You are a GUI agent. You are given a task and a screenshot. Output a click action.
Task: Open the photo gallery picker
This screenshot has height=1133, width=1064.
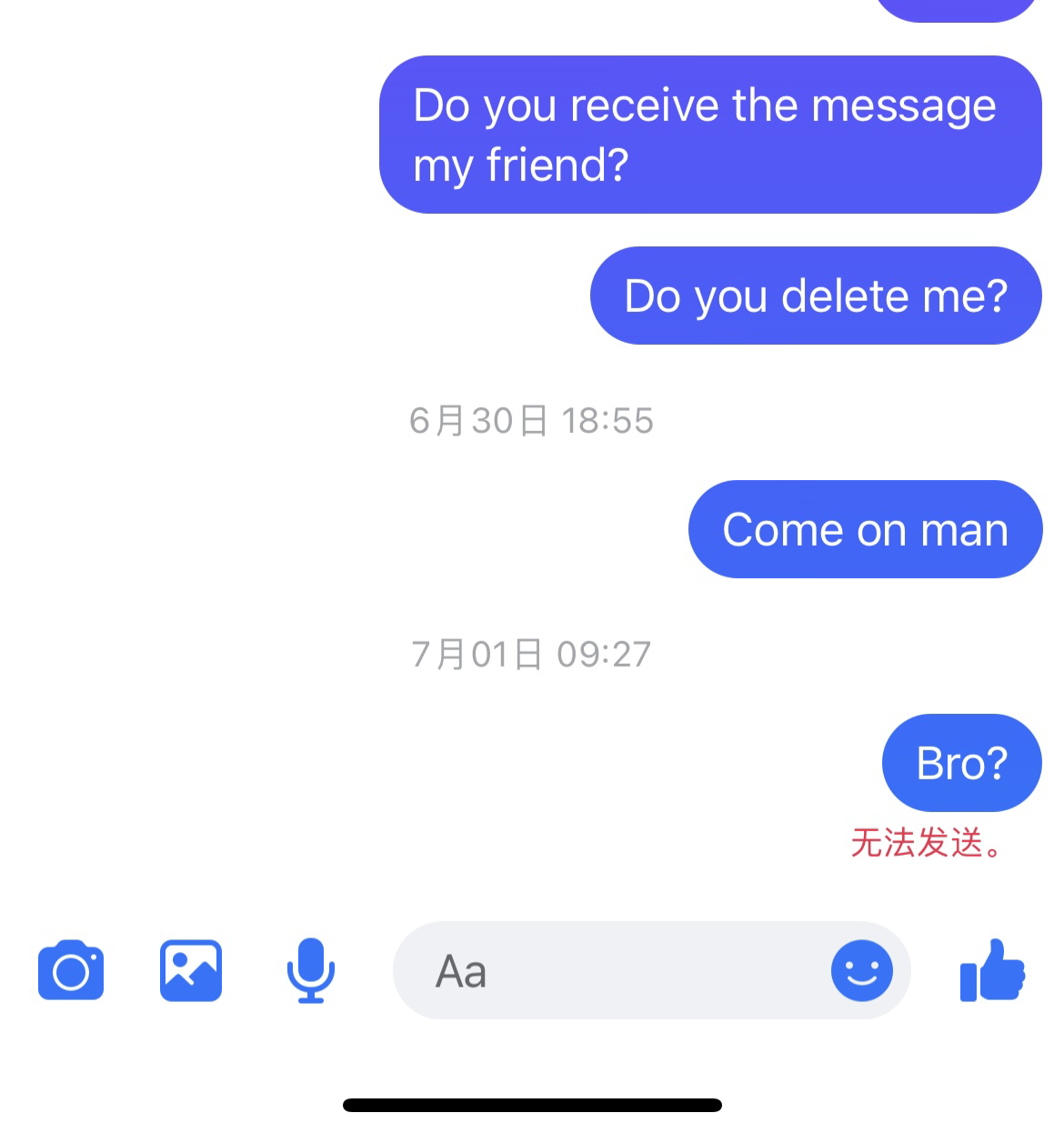click(x=191, y=970)
